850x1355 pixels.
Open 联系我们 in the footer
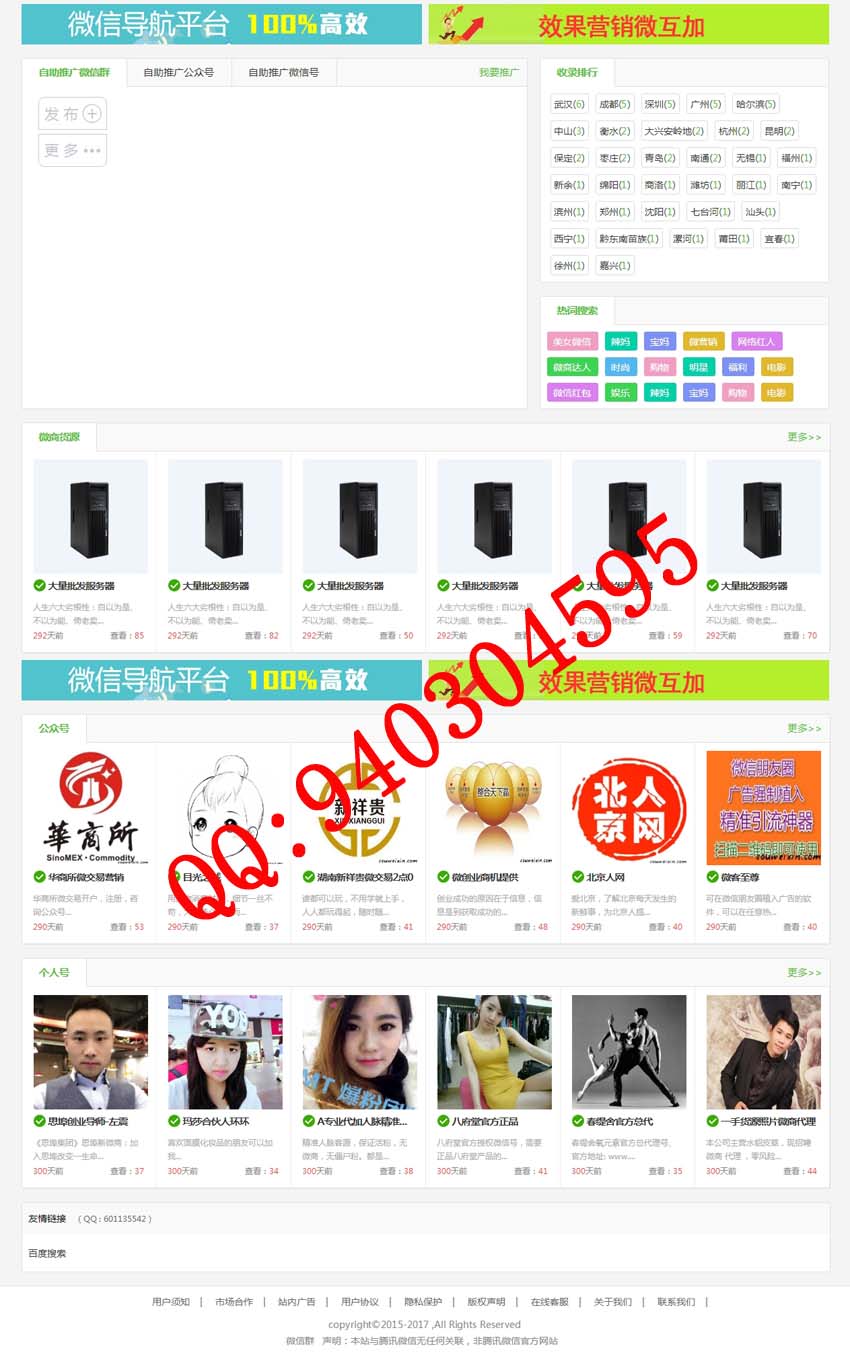click(676, 1302)
